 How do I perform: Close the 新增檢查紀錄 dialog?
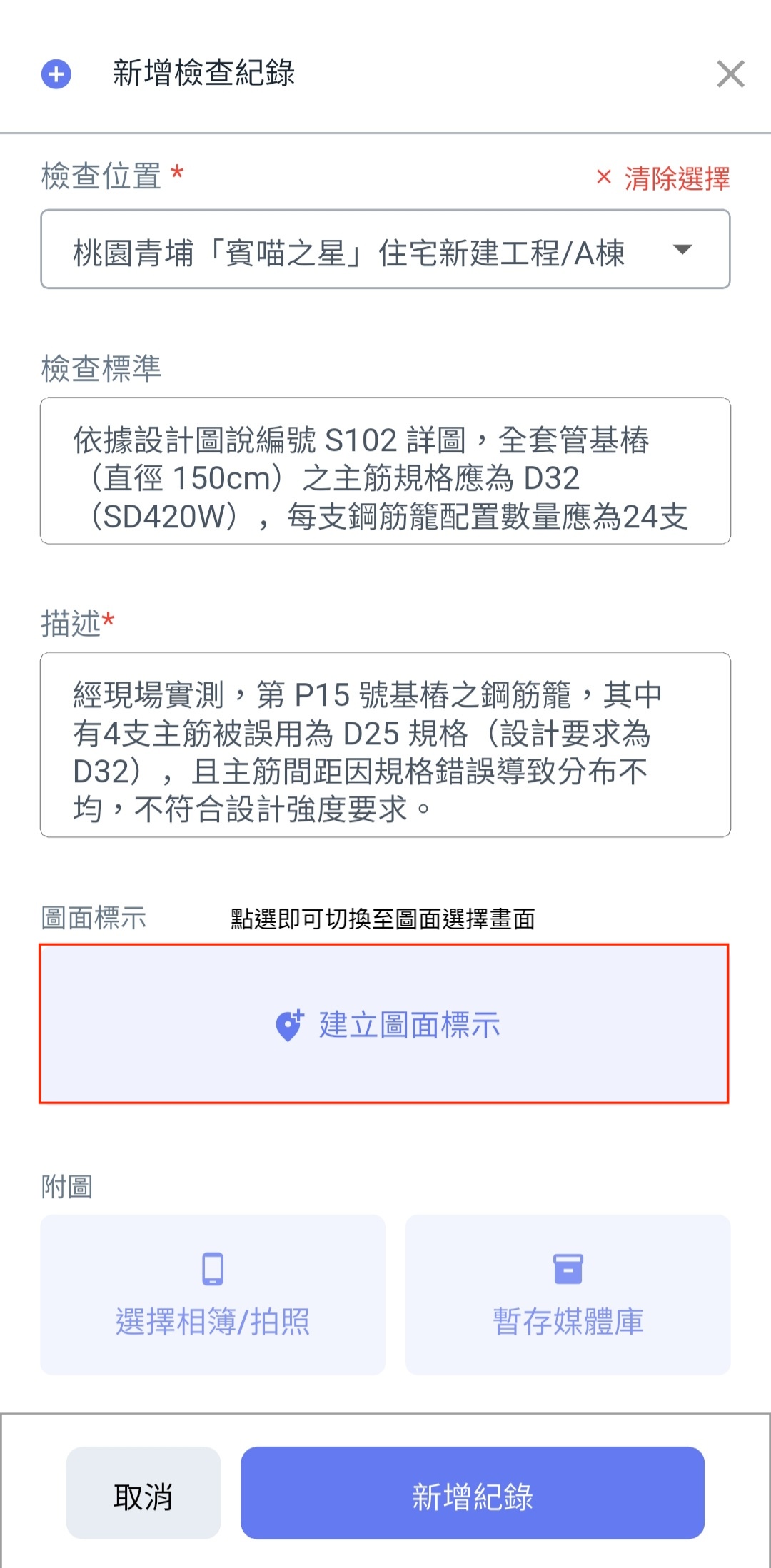pyautogui.click(x=730, y=74)
